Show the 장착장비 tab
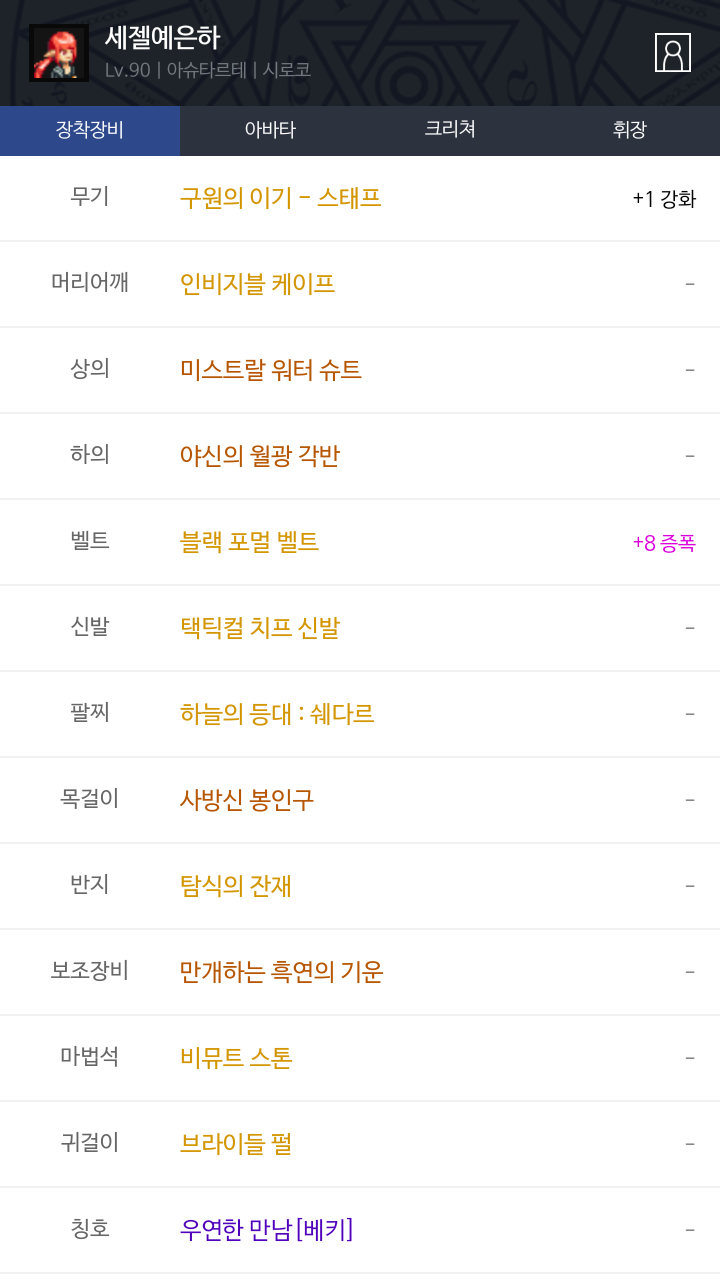Viewport: 720px width, 1280px height. [x=90, y=130]
